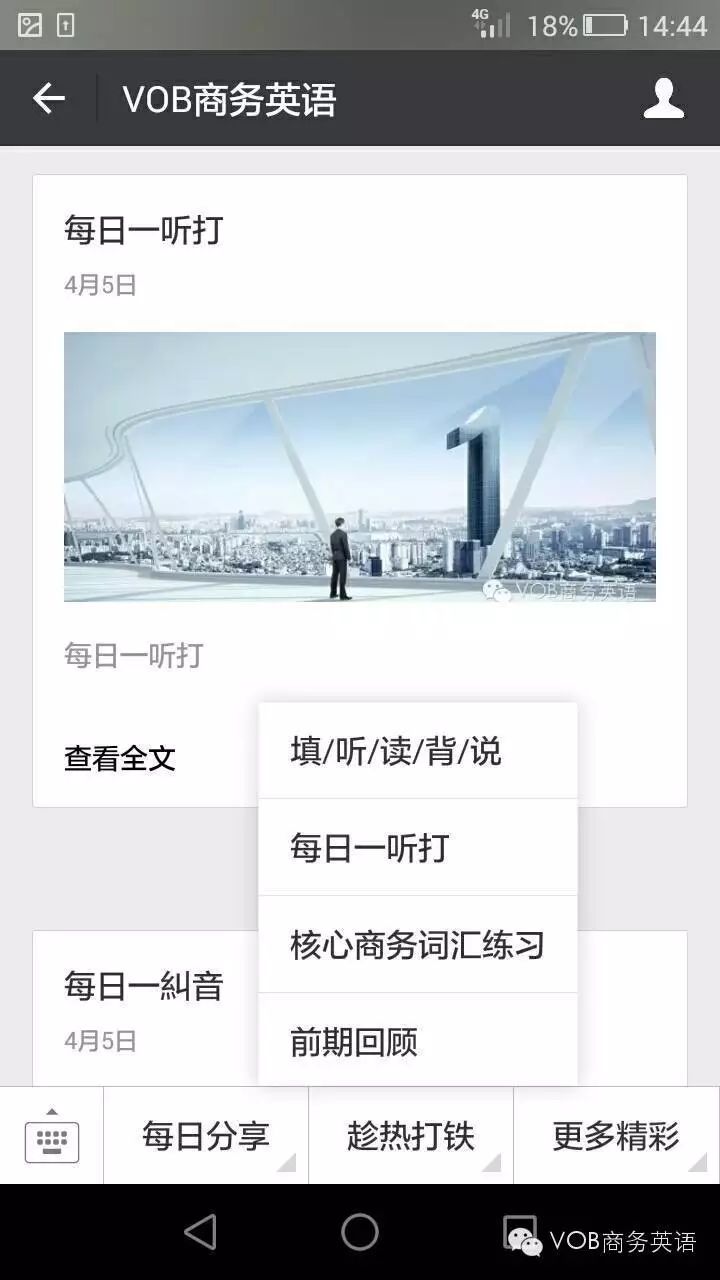Tap 查看全文 to read the full article
The height and width of the screenshot is (1280, 720).
click(120, 758)
